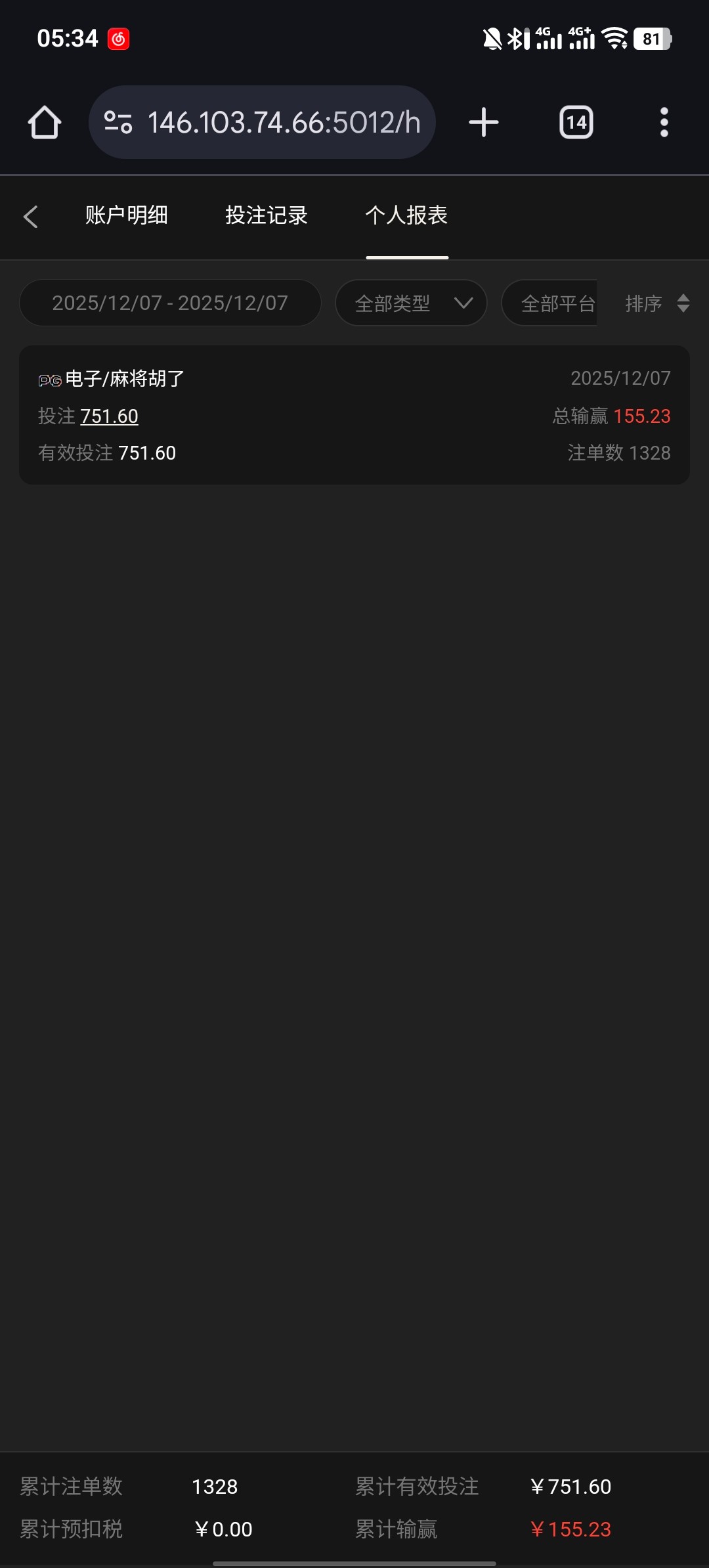Open the browser home button
Image resolution: width=709 pixels, height=1568 pixels.
pos(45,123)
